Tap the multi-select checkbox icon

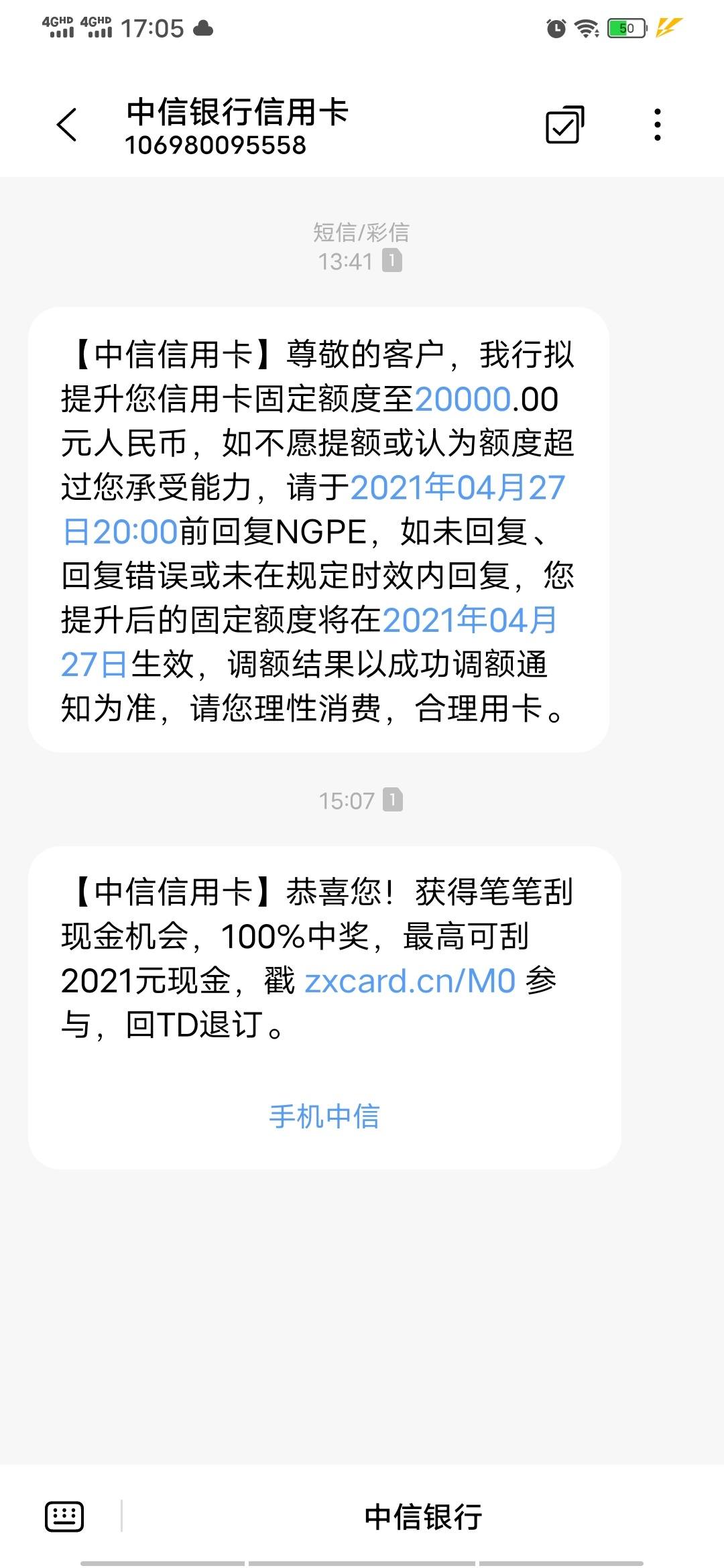[x=564, y=125]
